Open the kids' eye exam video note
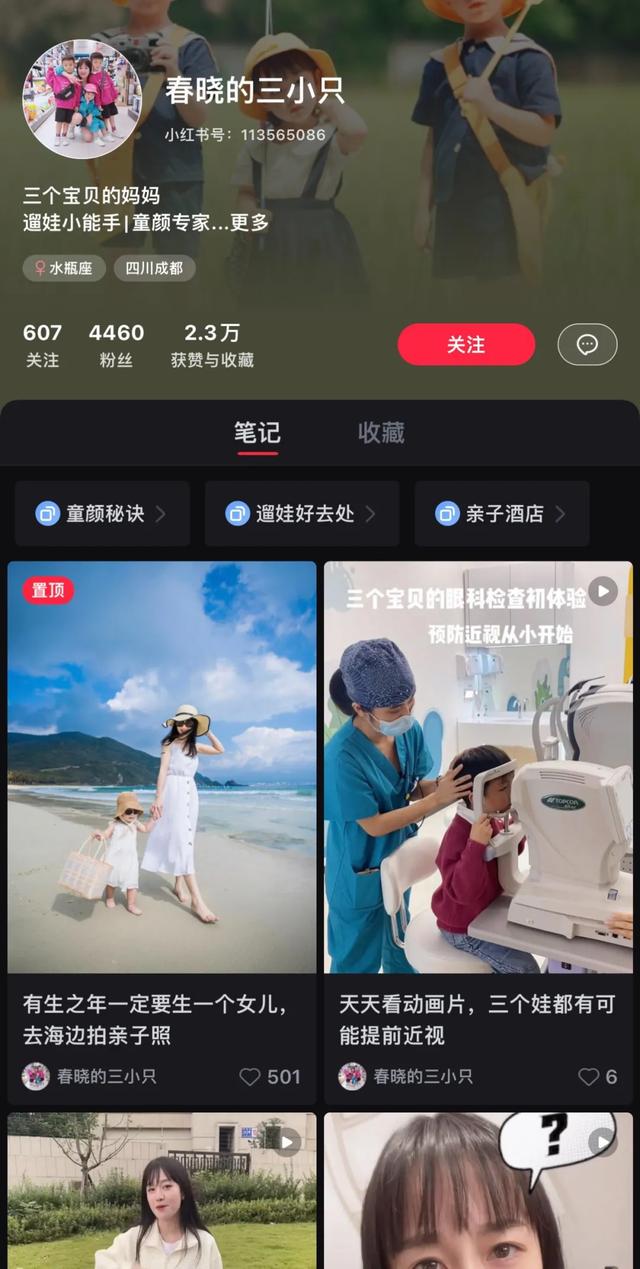The image size is (640, 1269). pos(478,766)
